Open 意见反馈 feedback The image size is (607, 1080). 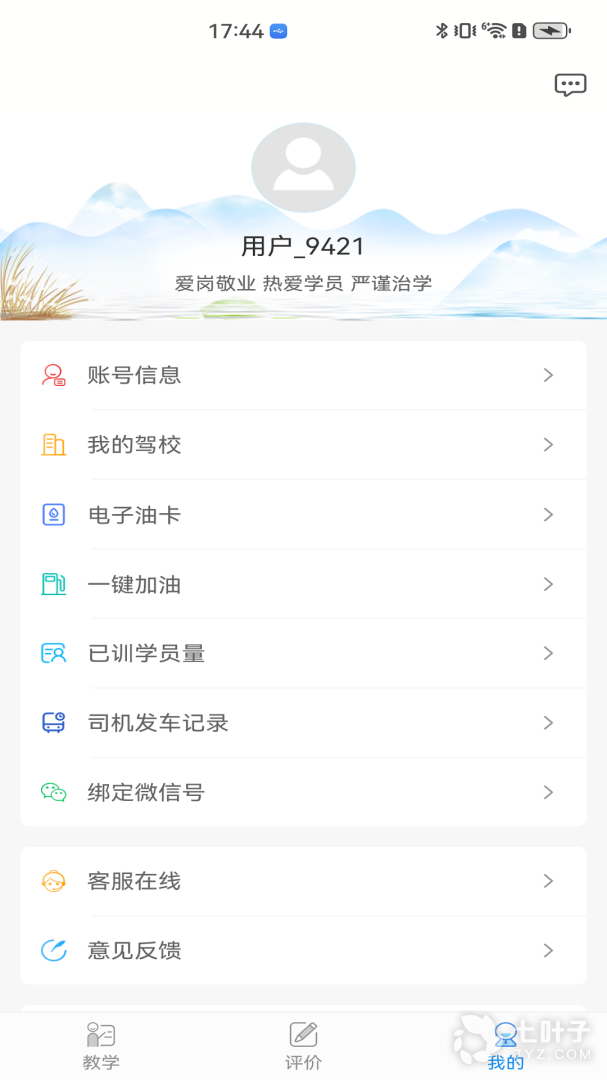303,950
